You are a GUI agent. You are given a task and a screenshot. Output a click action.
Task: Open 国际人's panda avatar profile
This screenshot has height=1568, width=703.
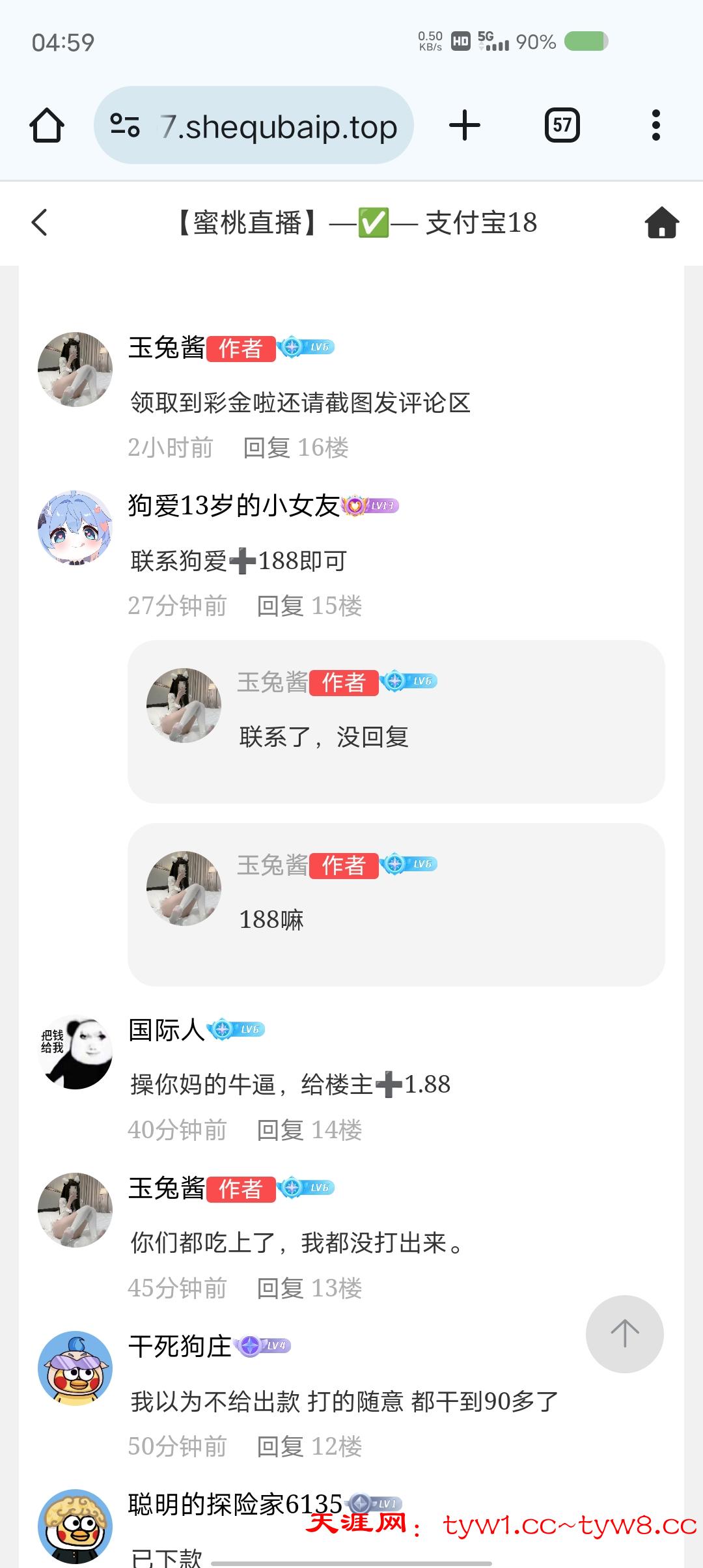click(x=75, y=1052)
